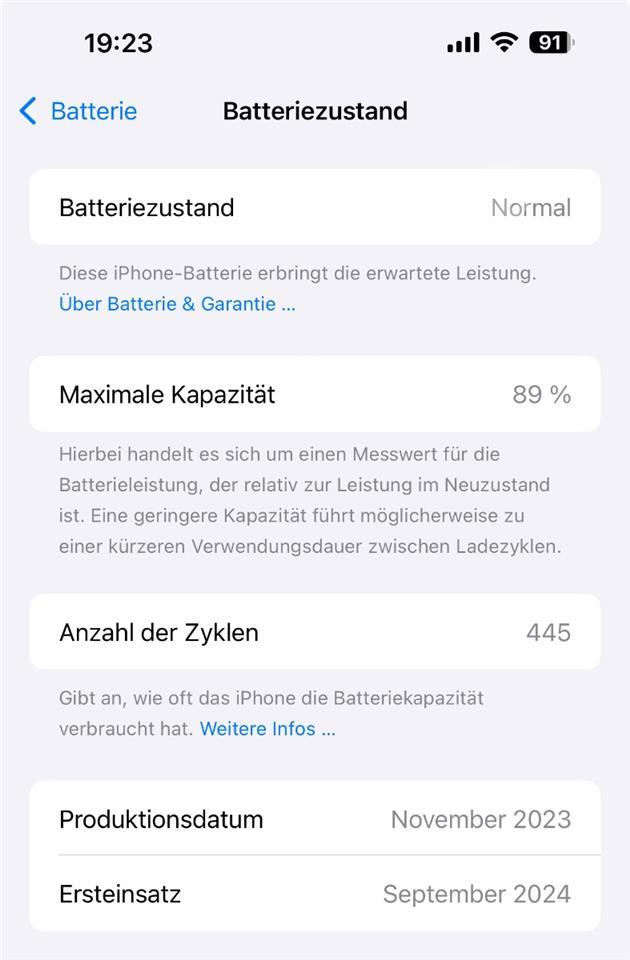Open the Über Batterie & Garantie link
The width and height of the screenshot is (630, 960).
point(177,304)
